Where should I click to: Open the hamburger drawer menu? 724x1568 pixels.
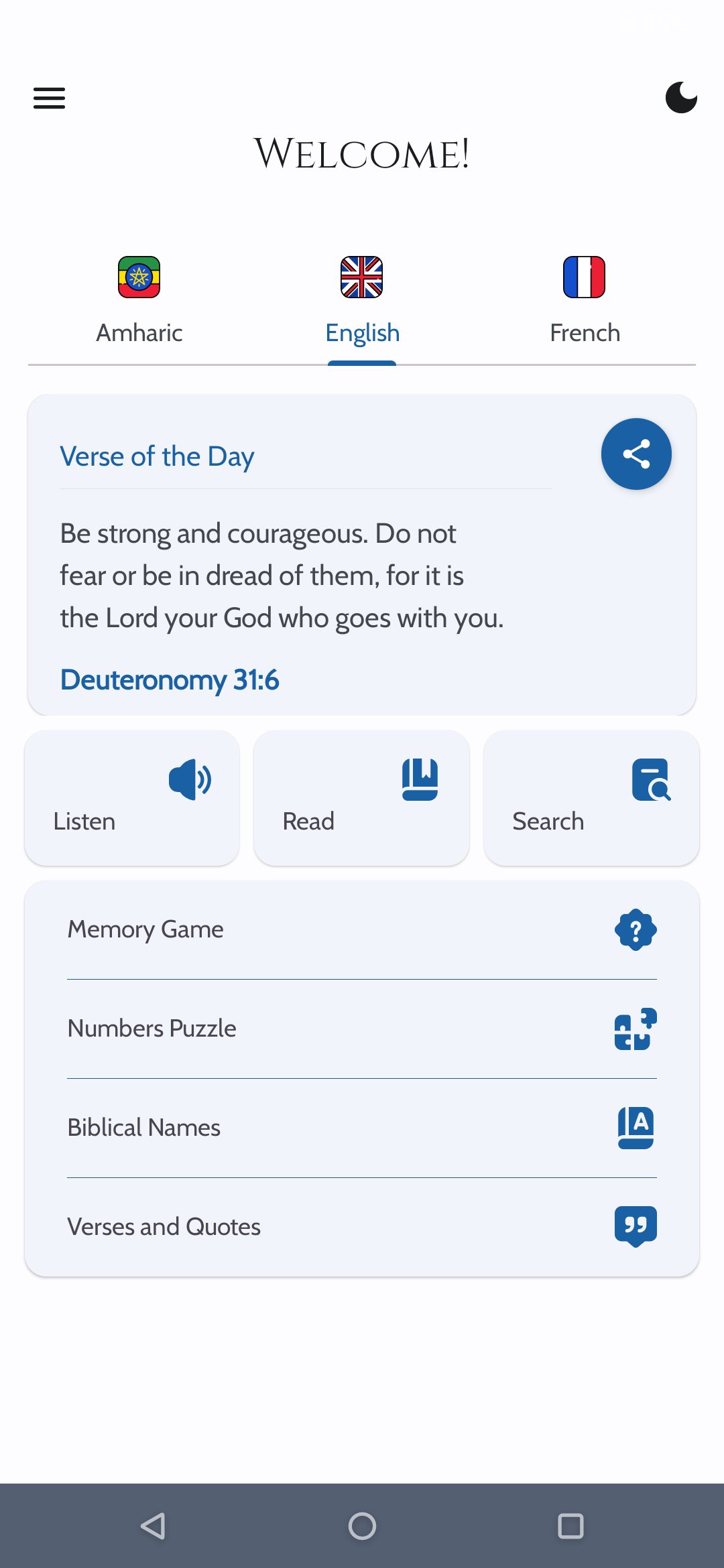pos(50,98)
